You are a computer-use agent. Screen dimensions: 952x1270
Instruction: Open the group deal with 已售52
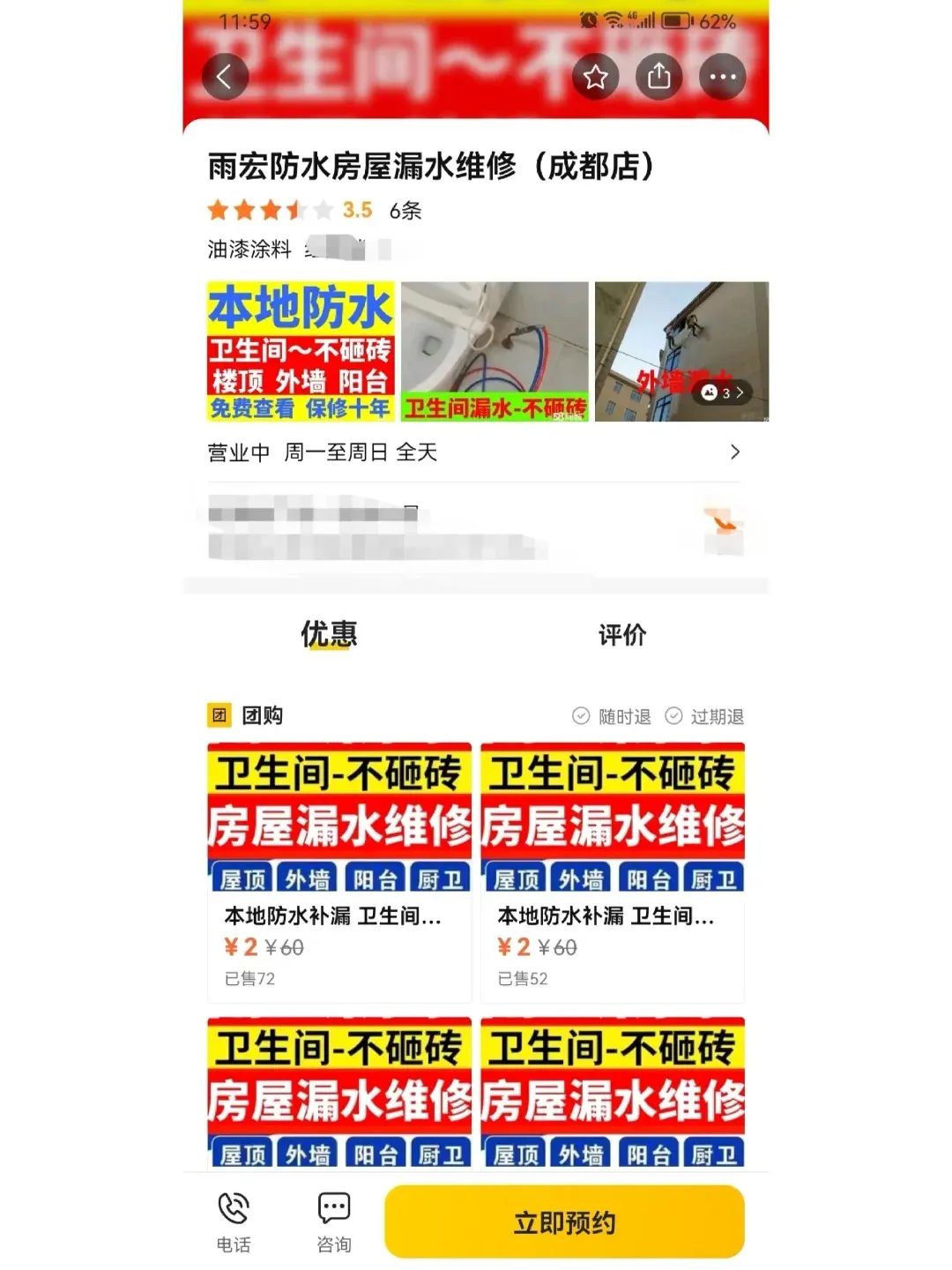(613, 873)
